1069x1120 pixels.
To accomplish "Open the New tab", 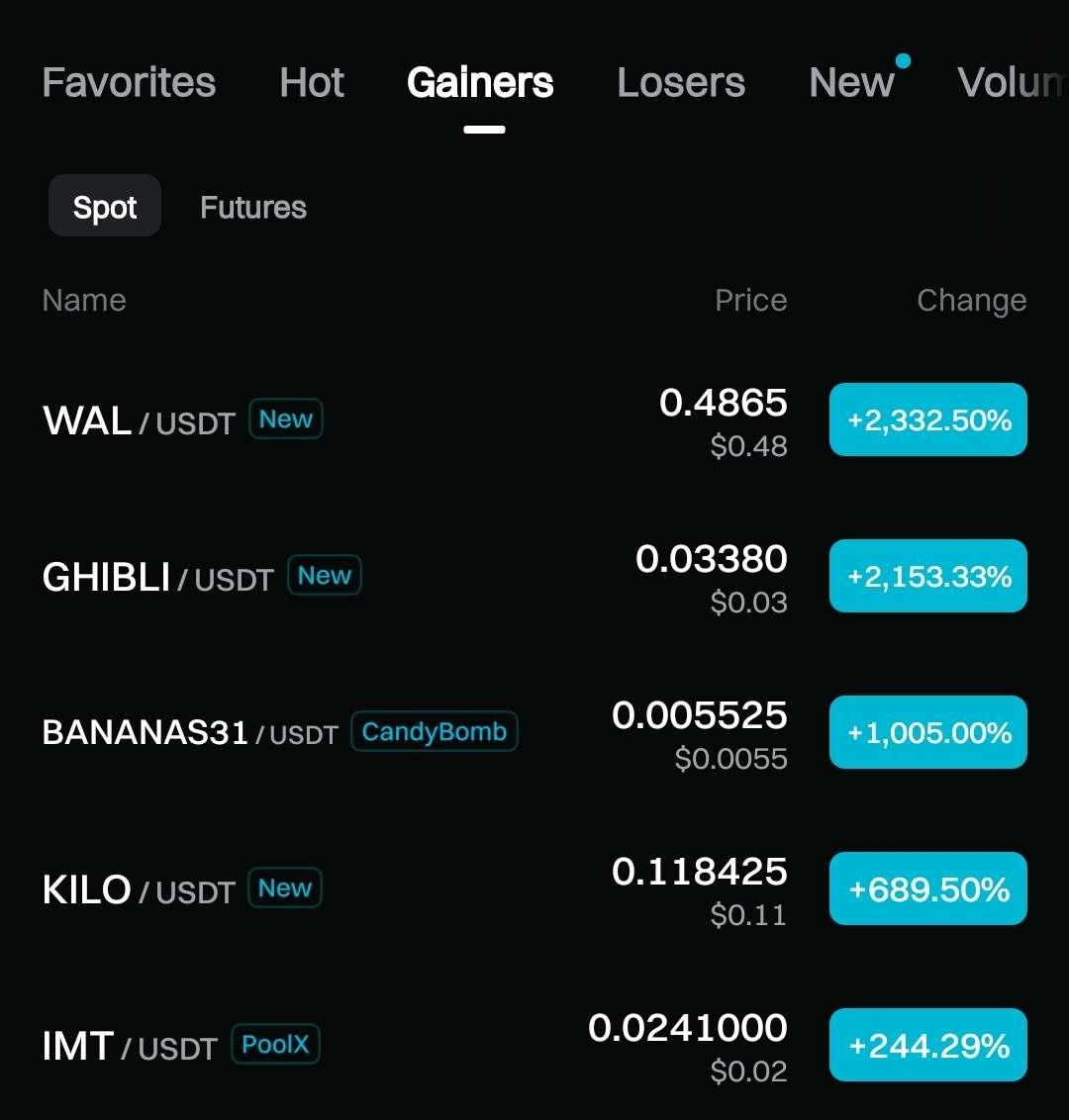I will coord(852,83).
